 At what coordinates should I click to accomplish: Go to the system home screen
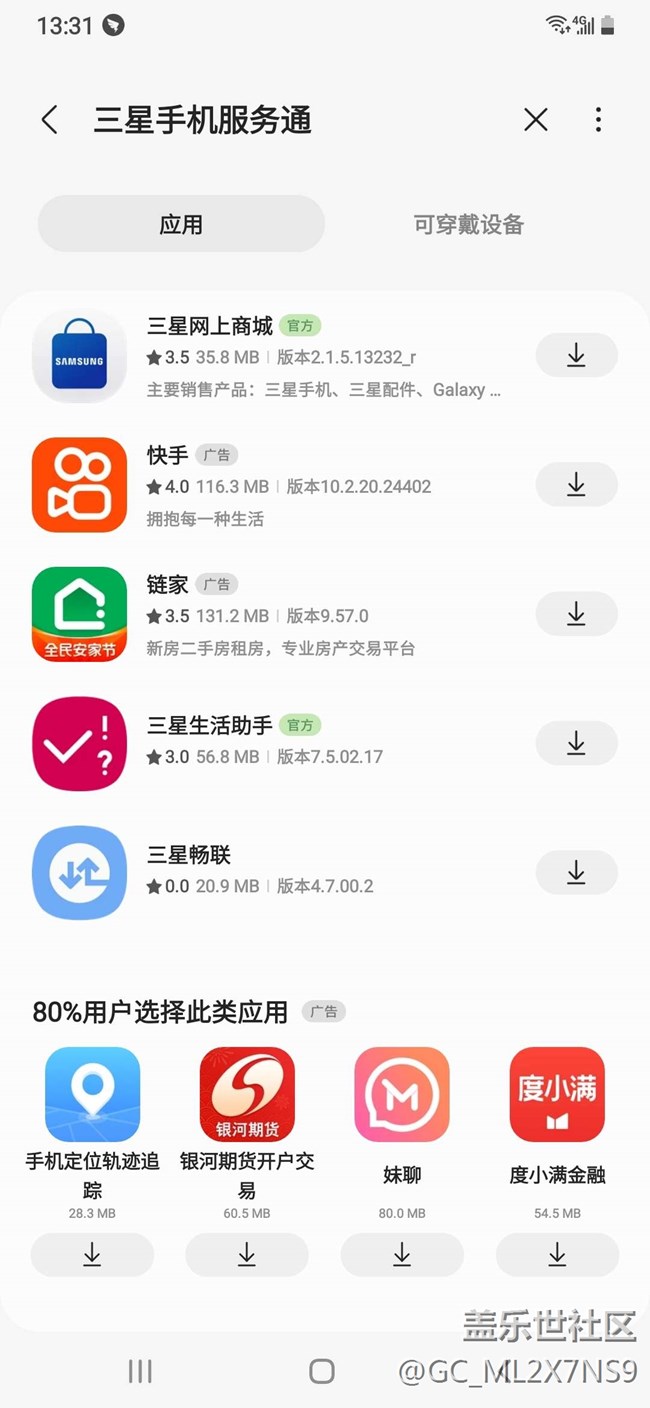321,1371
